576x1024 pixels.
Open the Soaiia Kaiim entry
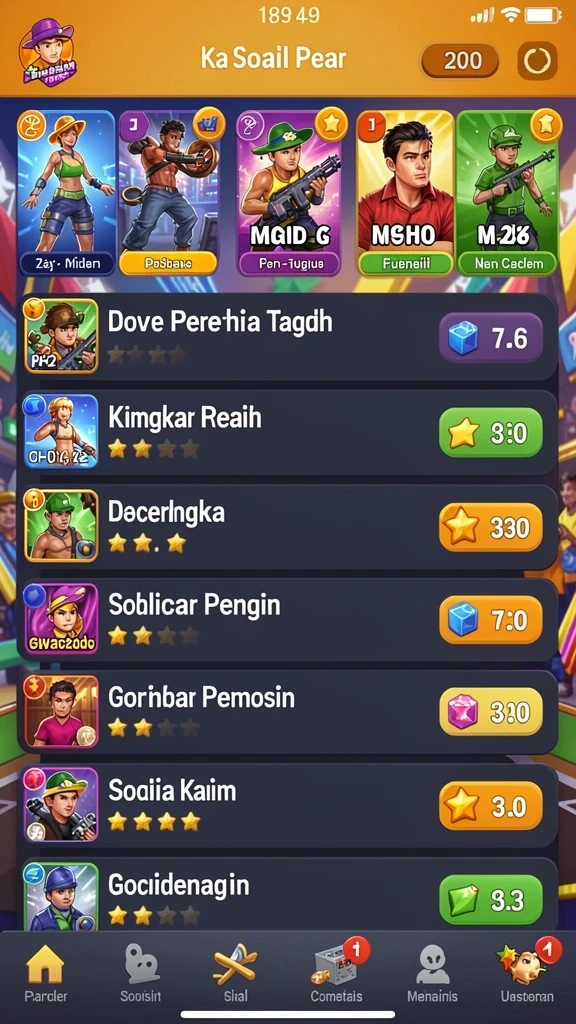[x=287, y=805]
